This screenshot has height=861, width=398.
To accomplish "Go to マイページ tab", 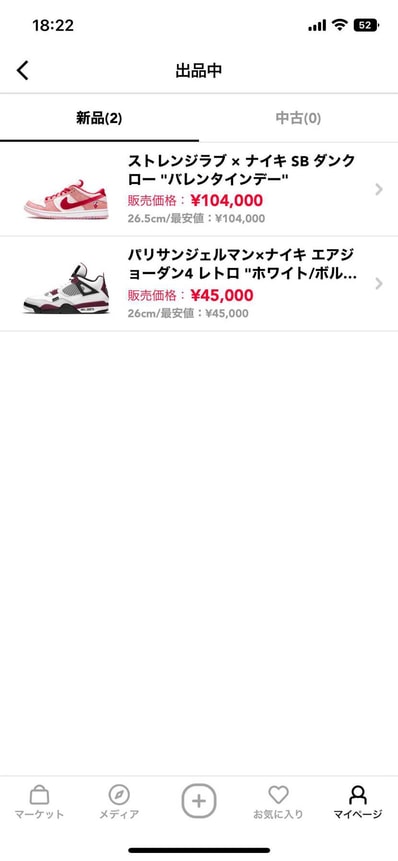I will pos(358,803).
